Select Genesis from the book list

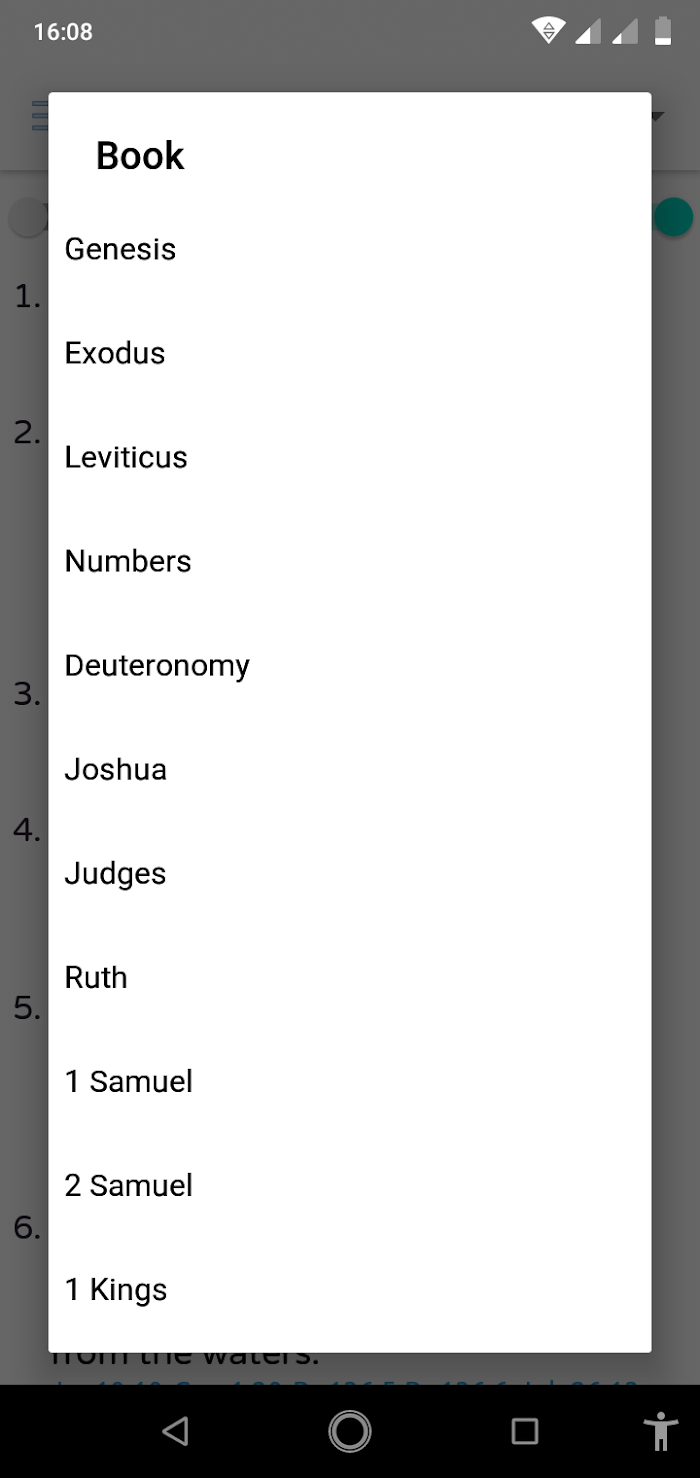tap(350, 249)
